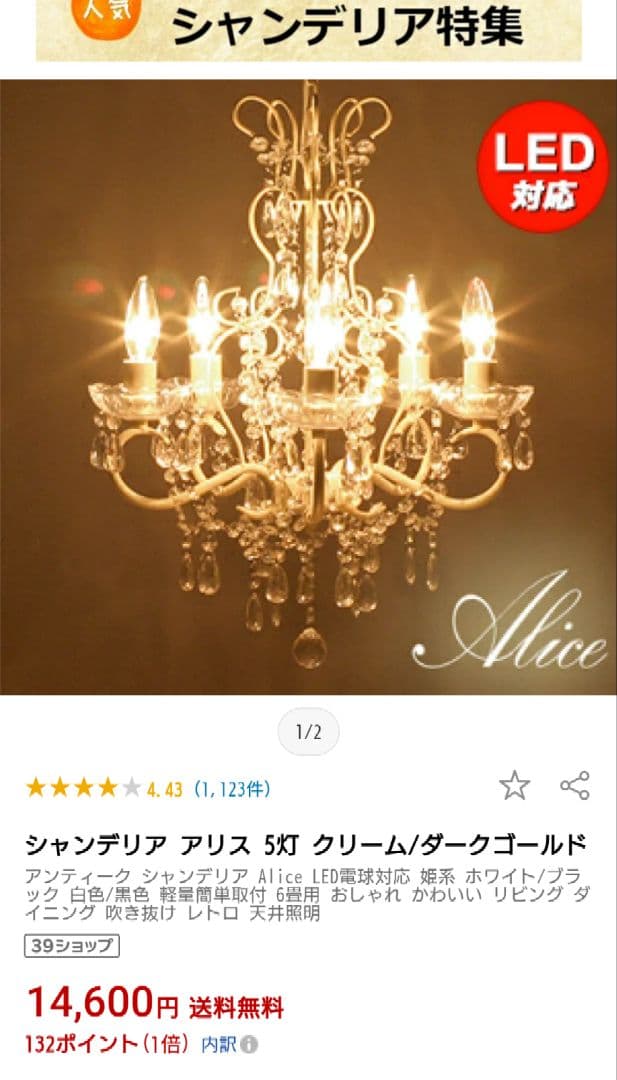Tap the 39ショップ badge
The image size is (617, 1080).
coord(71,945)
